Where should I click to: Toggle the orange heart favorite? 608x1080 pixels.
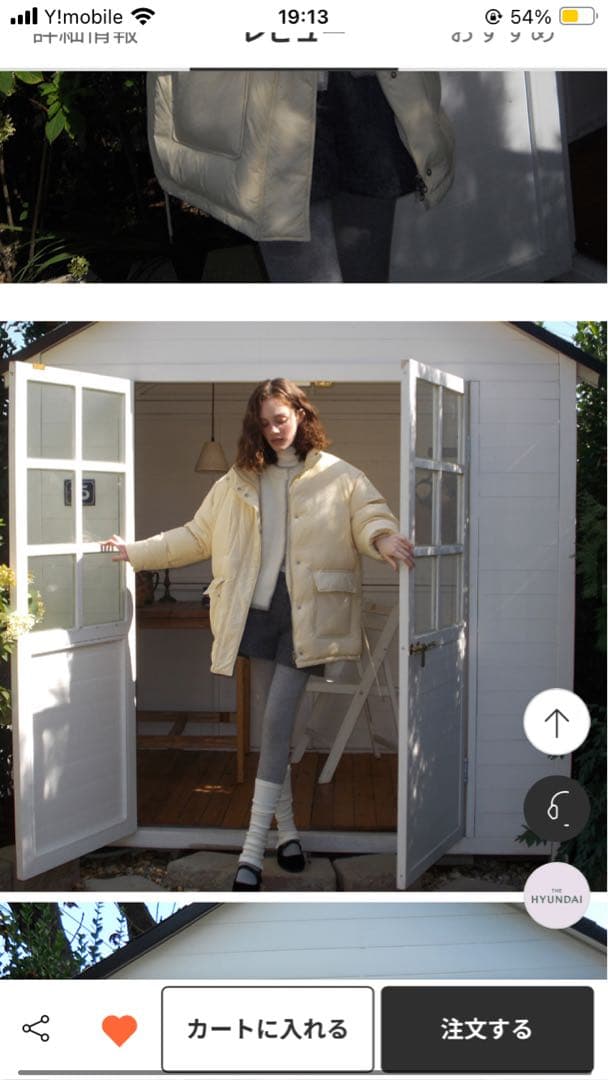tap(119, 1029)
